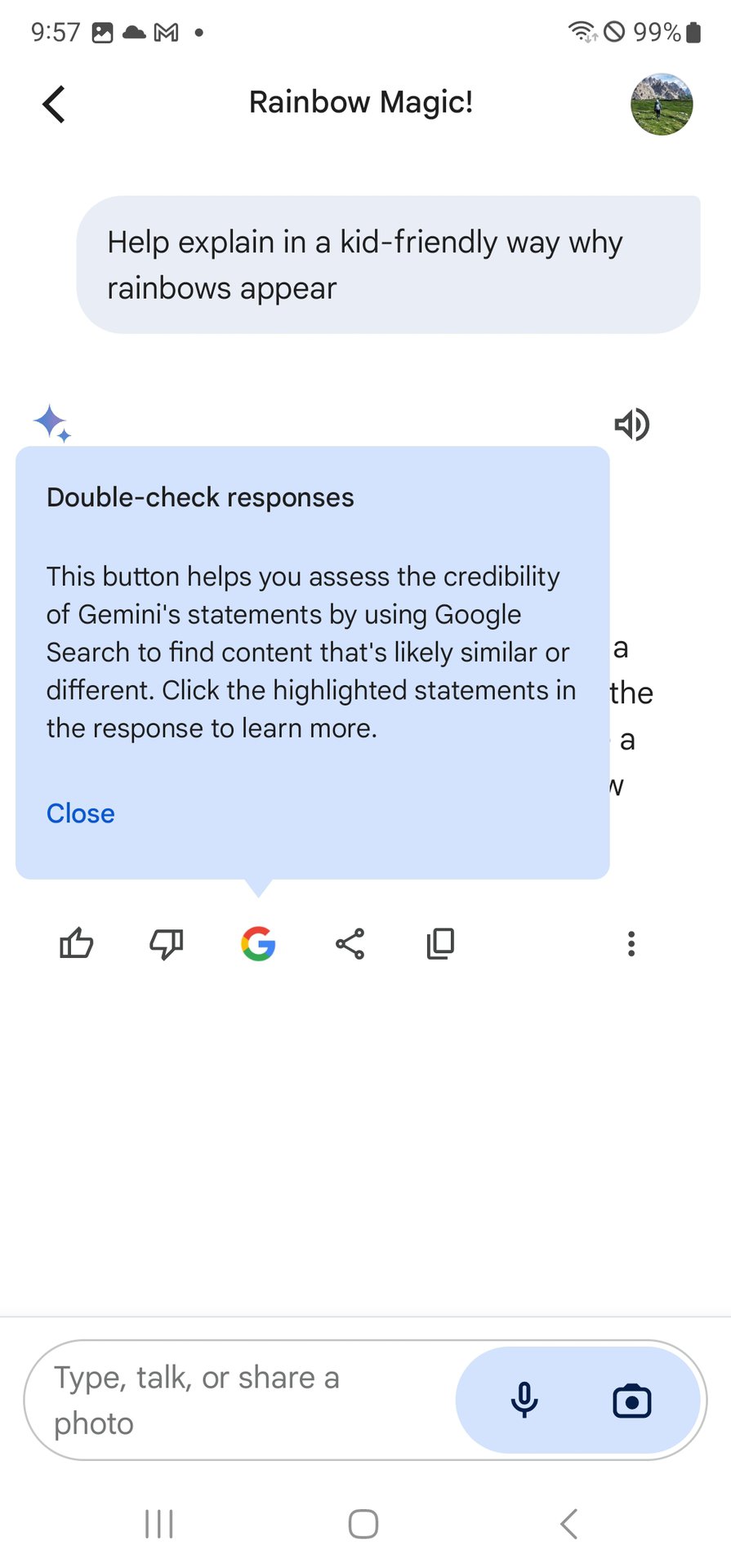The height and width of the screenshot is (1568, 731).
Task: Open the camera to share a photo
Action: point(631,1401)
